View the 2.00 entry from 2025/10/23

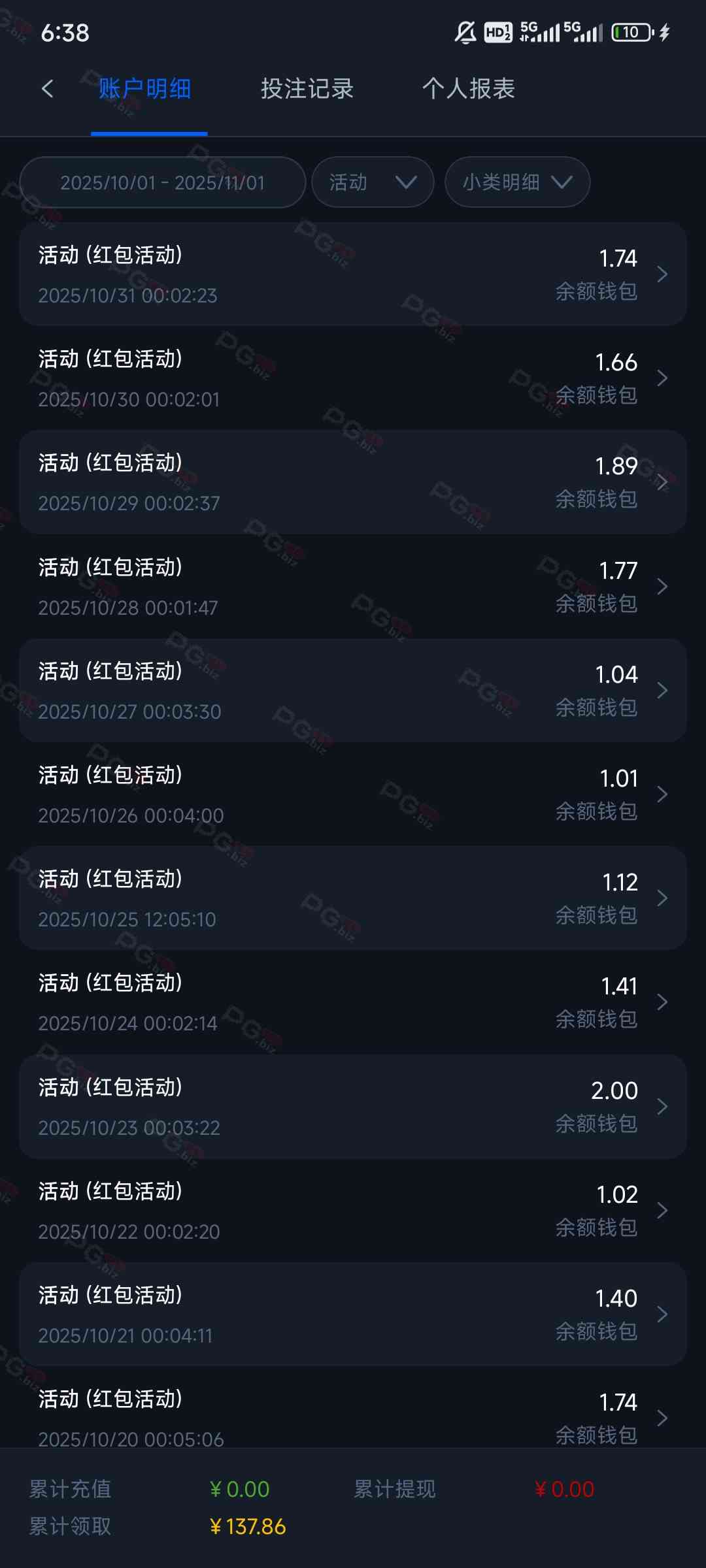353,1107
